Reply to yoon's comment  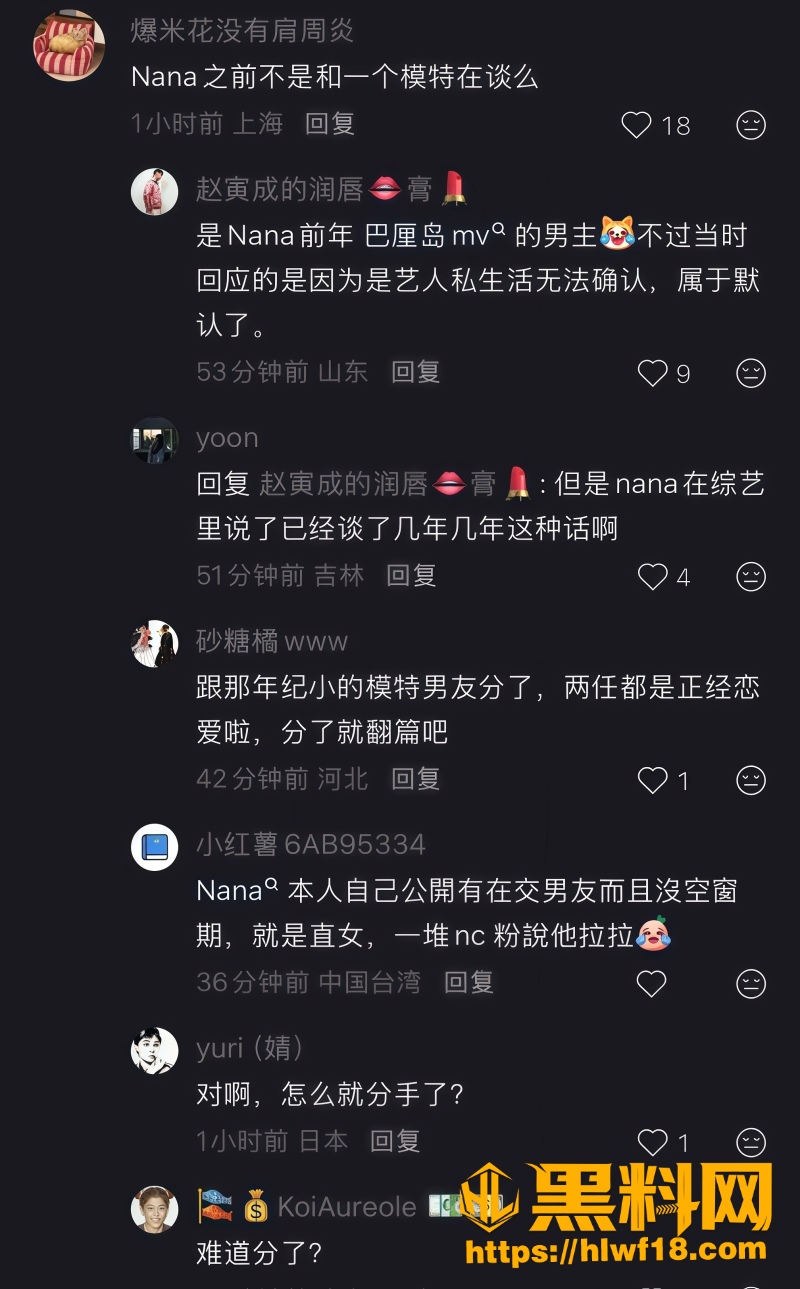coord(412,575)
